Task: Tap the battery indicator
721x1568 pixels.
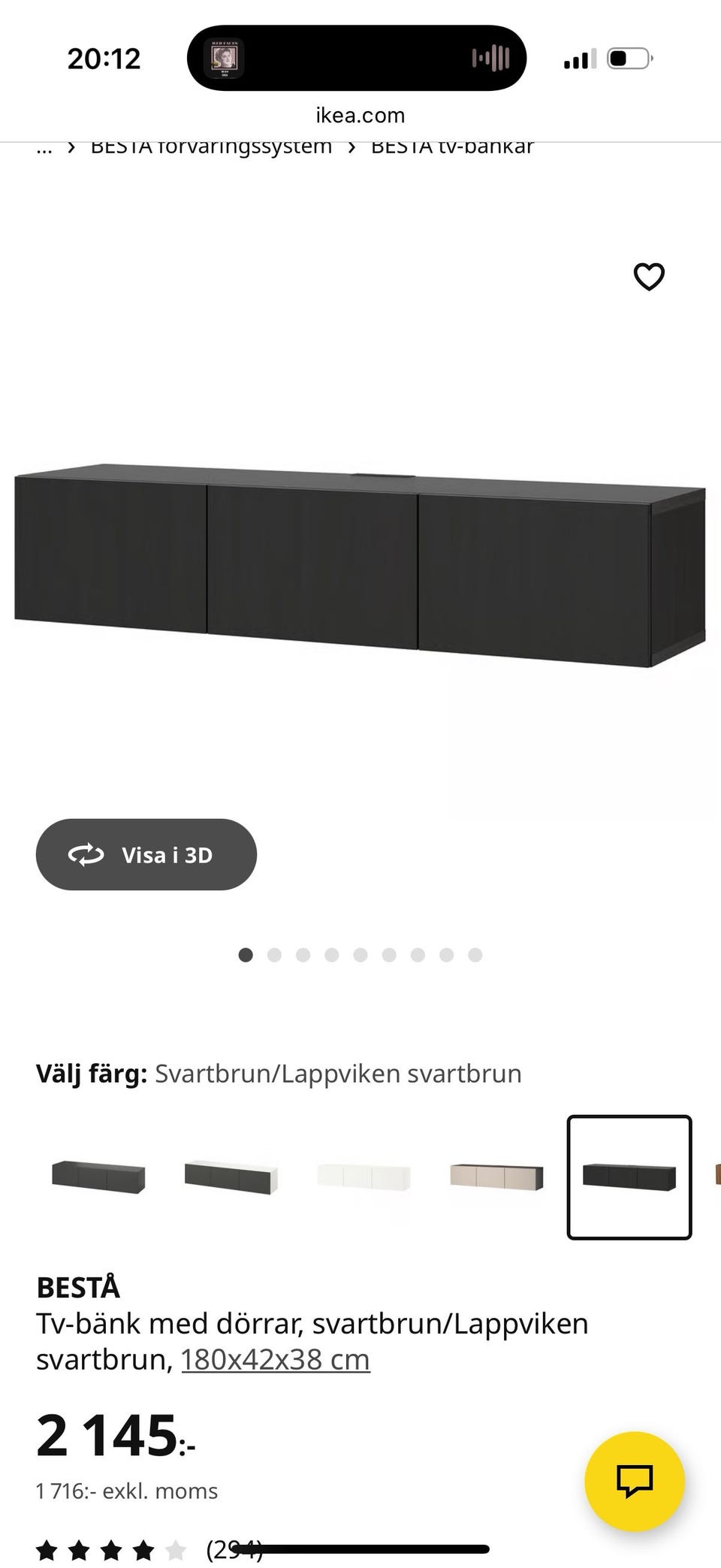Action: point(629,57)
